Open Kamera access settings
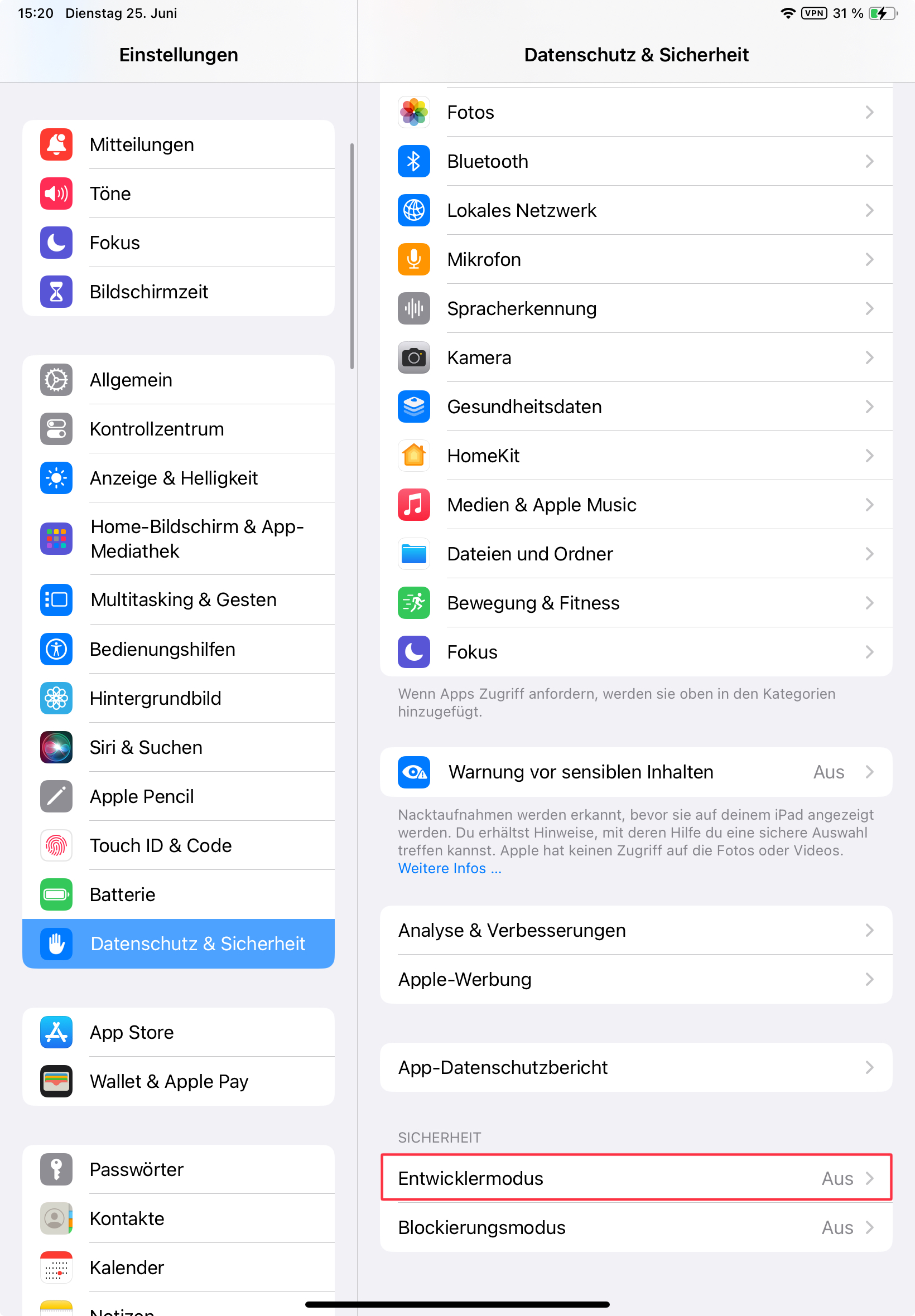 click(635, 357)
